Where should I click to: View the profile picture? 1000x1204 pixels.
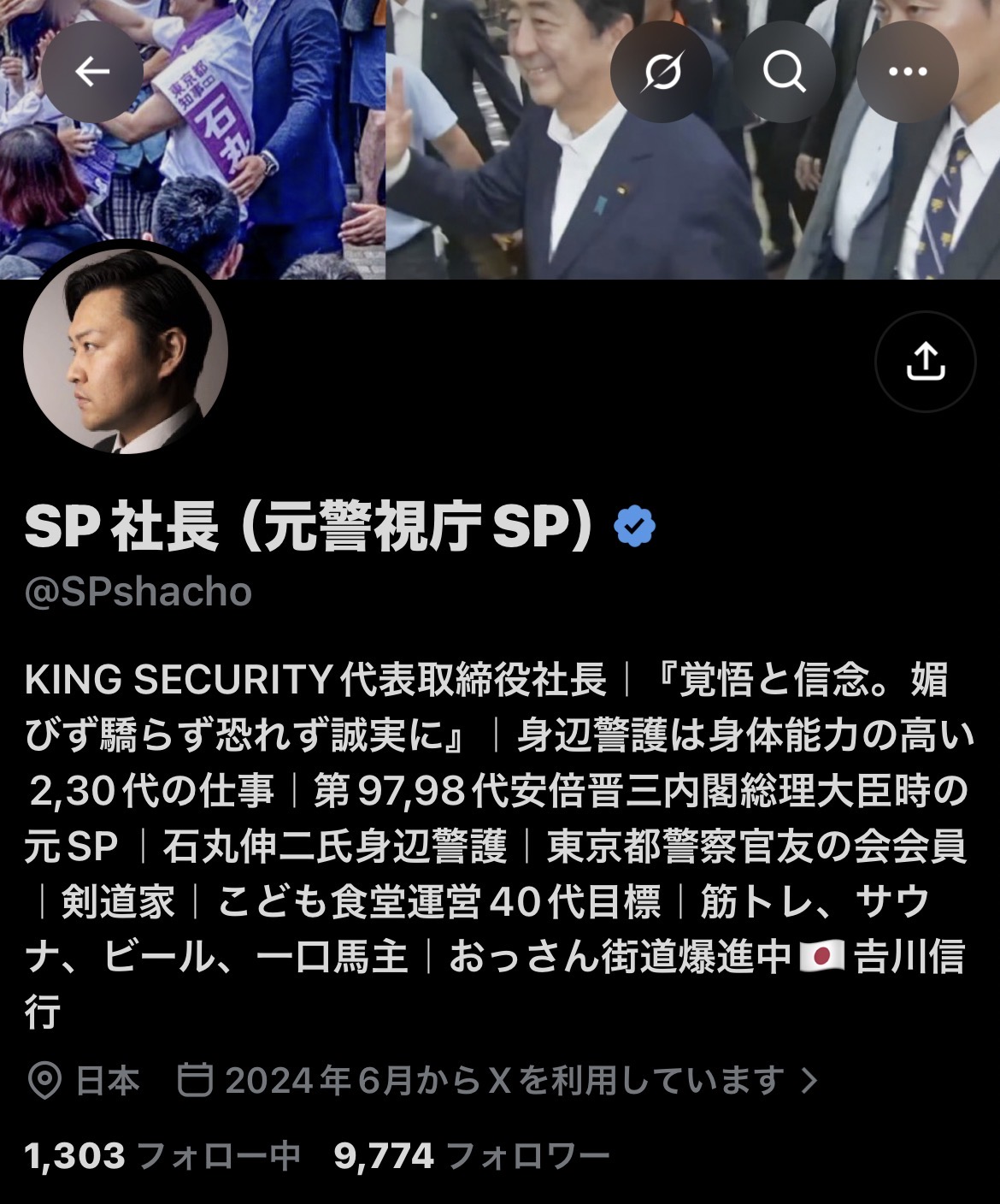click(x=126, y=351)
